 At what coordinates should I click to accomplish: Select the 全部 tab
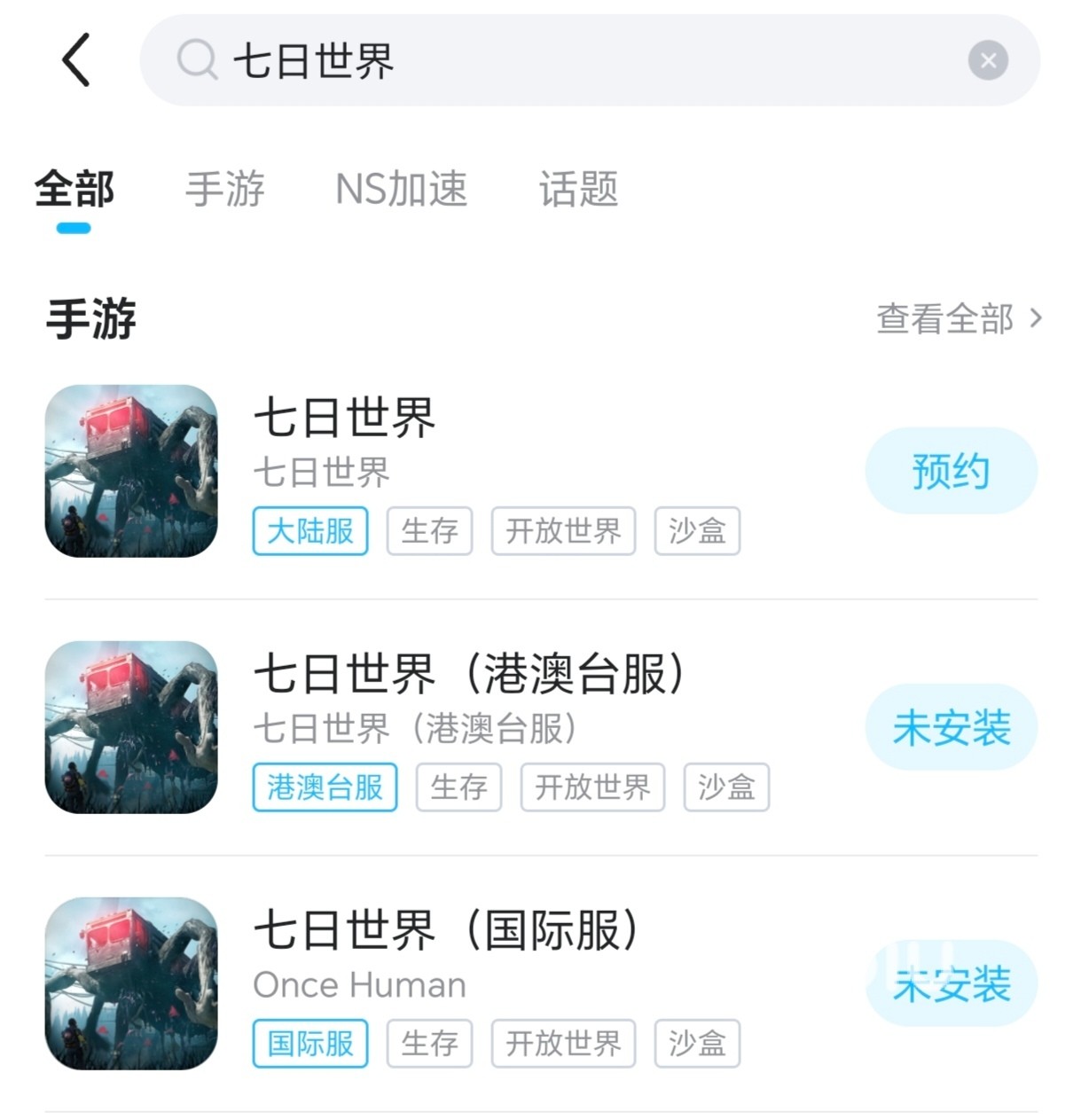pos(74,189)
